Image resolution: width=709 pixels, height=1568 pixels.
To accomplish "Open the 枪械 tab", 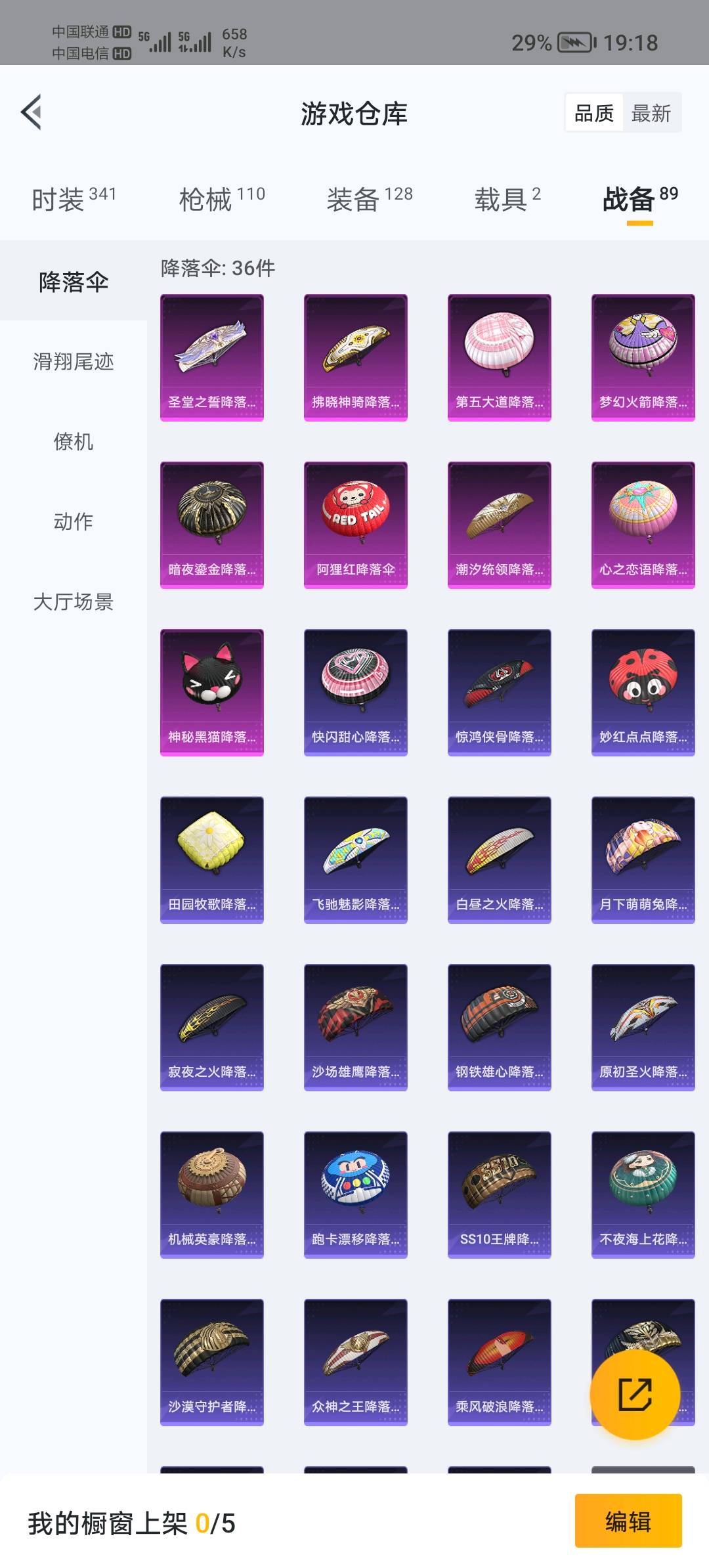I will [222, 198].
